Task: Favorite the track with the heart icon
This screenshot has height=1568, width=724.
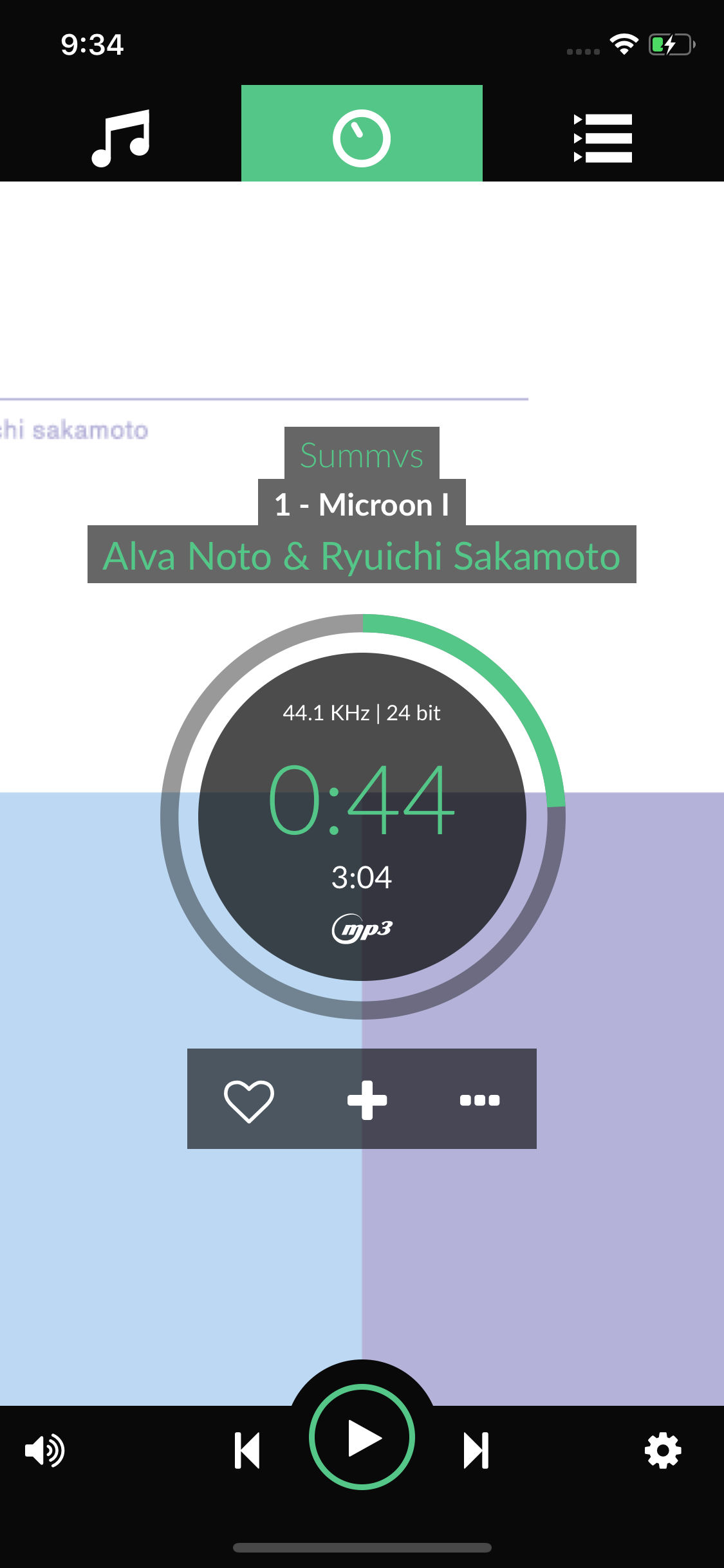Action: pyautogui.click(x=248, y=1101)
